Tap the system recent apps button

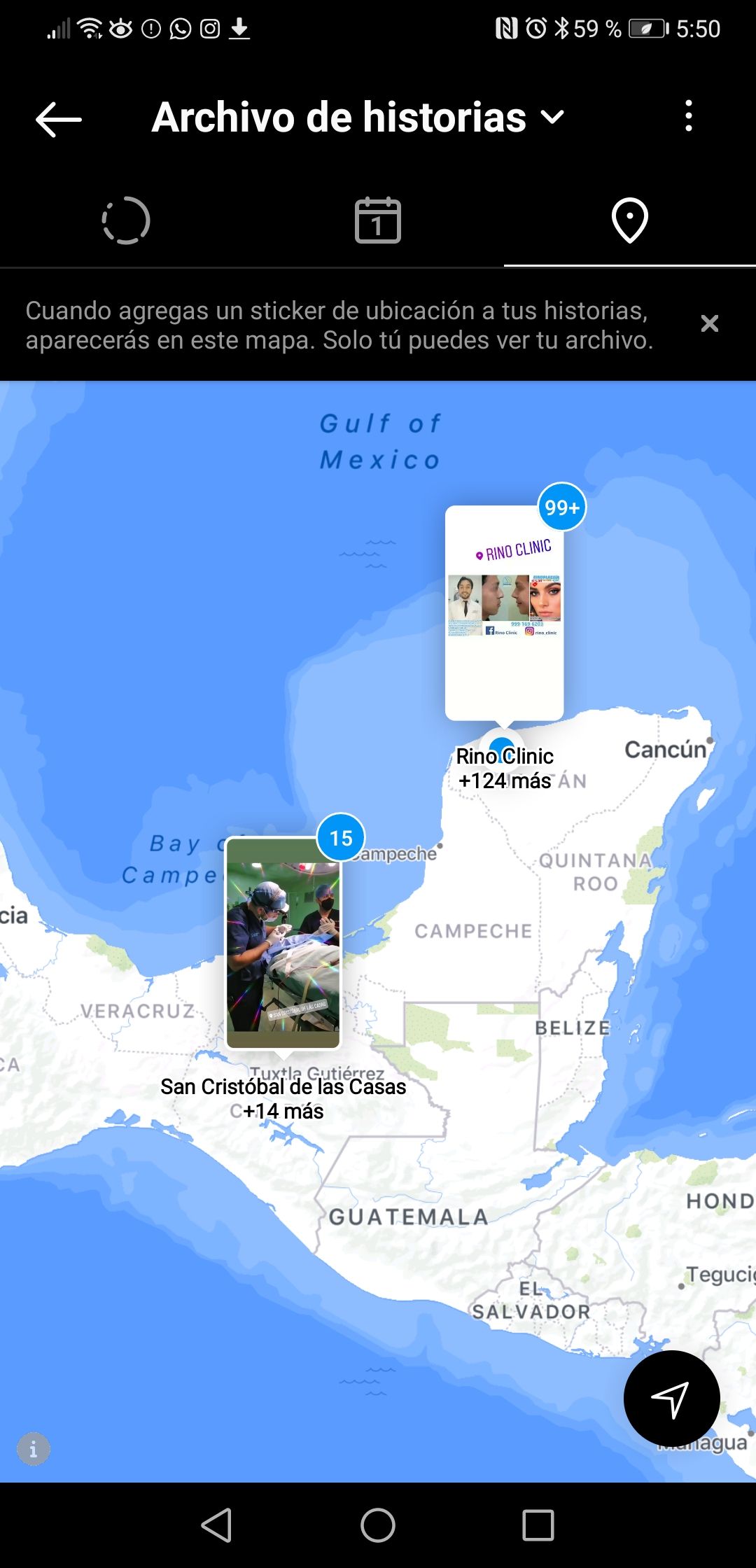[538, 1525]
